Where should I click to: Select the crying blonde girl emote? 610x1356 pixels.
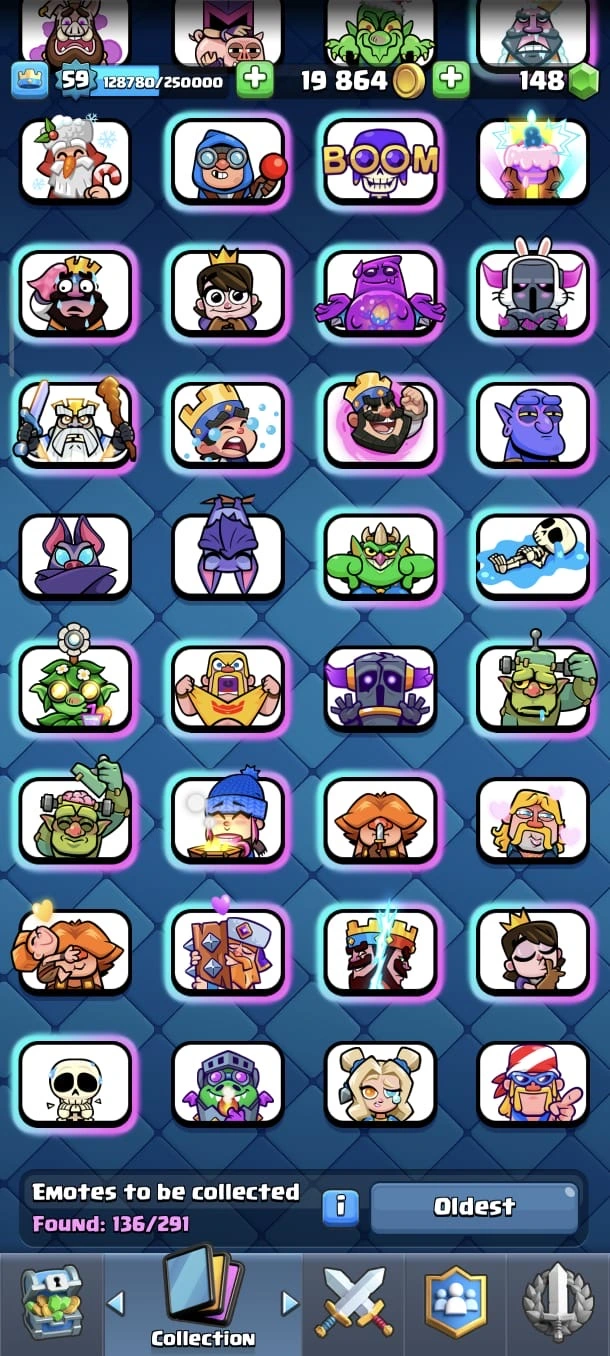[x=381, y=1084]
